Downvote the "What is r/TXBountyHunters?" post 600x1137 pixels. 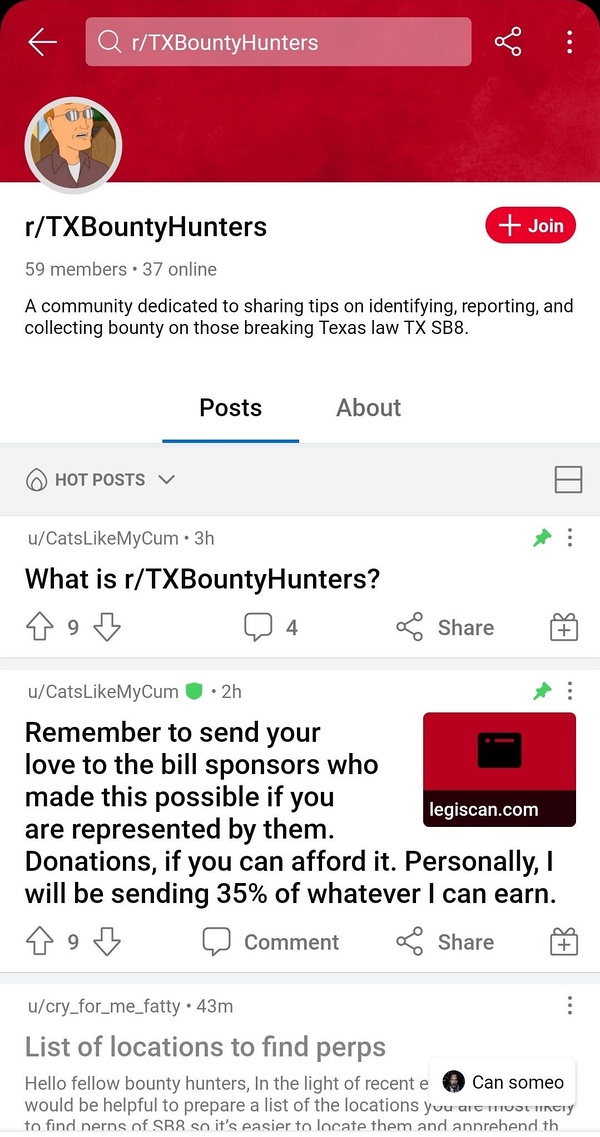(x=106, y=627)
